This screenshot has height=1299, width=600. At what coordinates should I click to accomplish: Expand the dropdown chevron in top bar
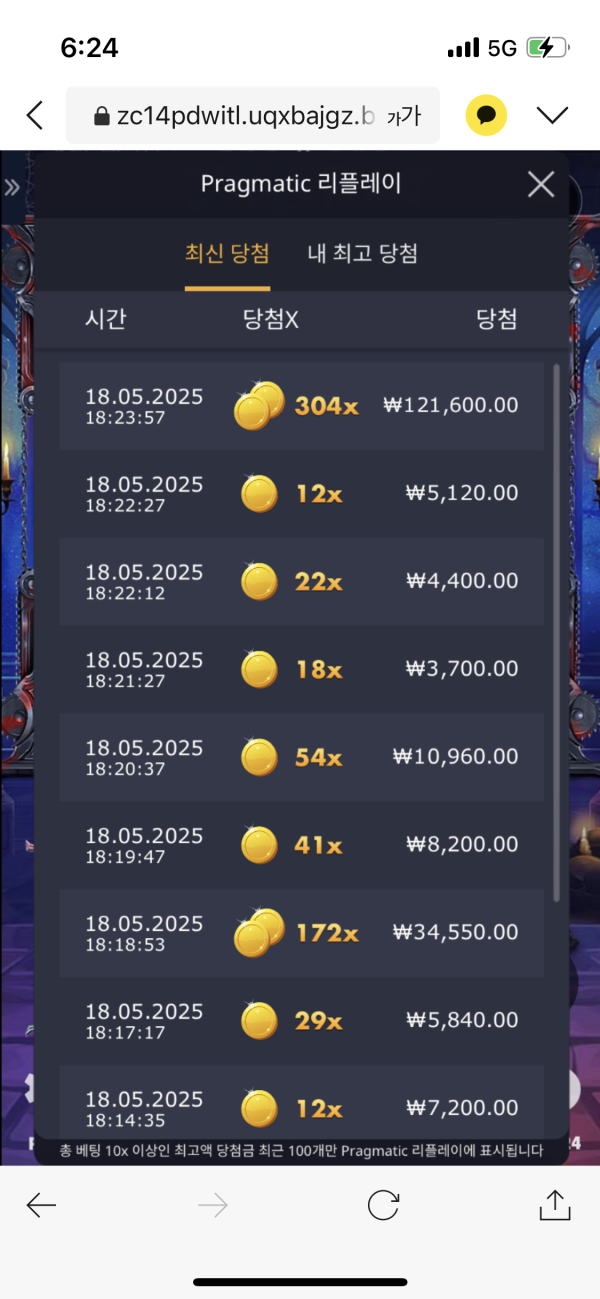click(552, 116)
